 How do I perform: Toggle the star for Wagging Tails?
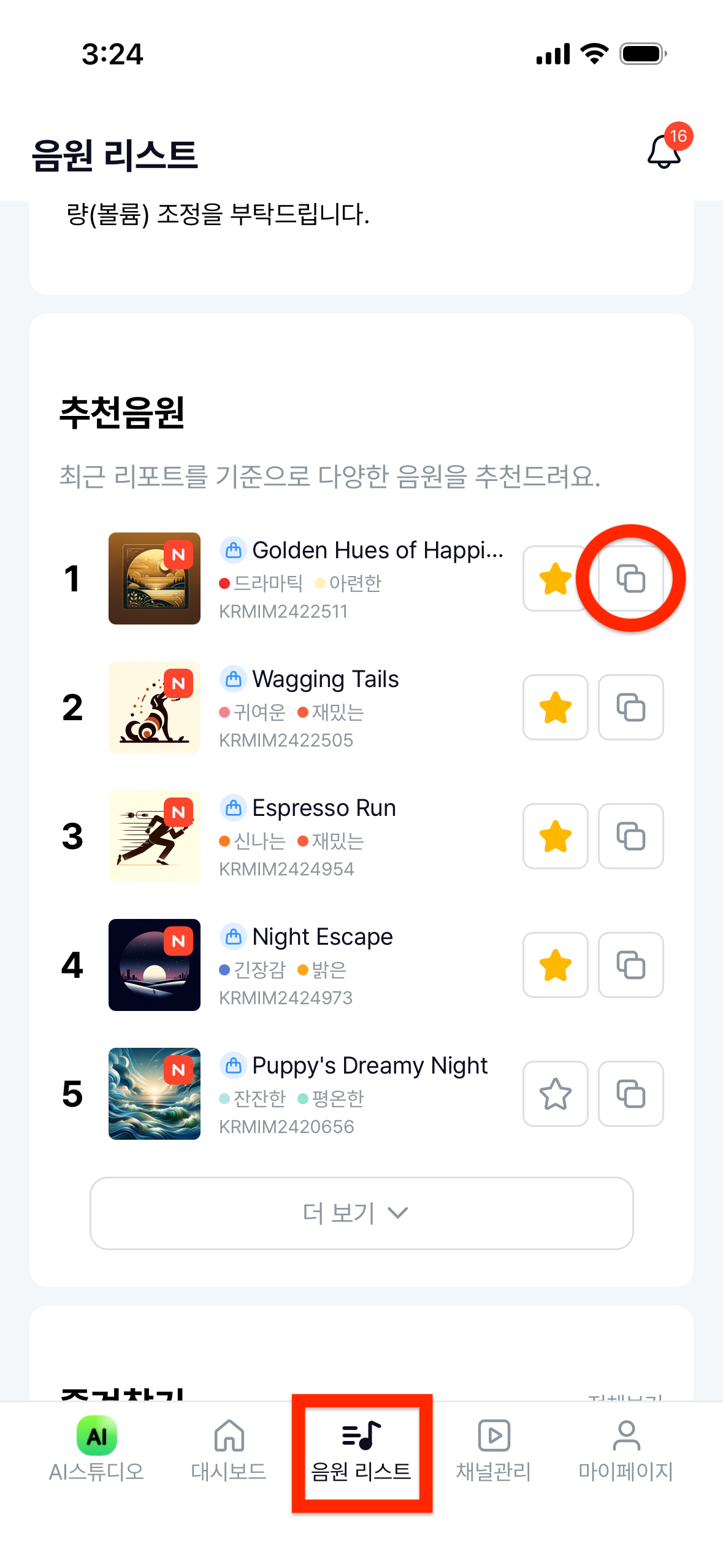pos(555,707)
